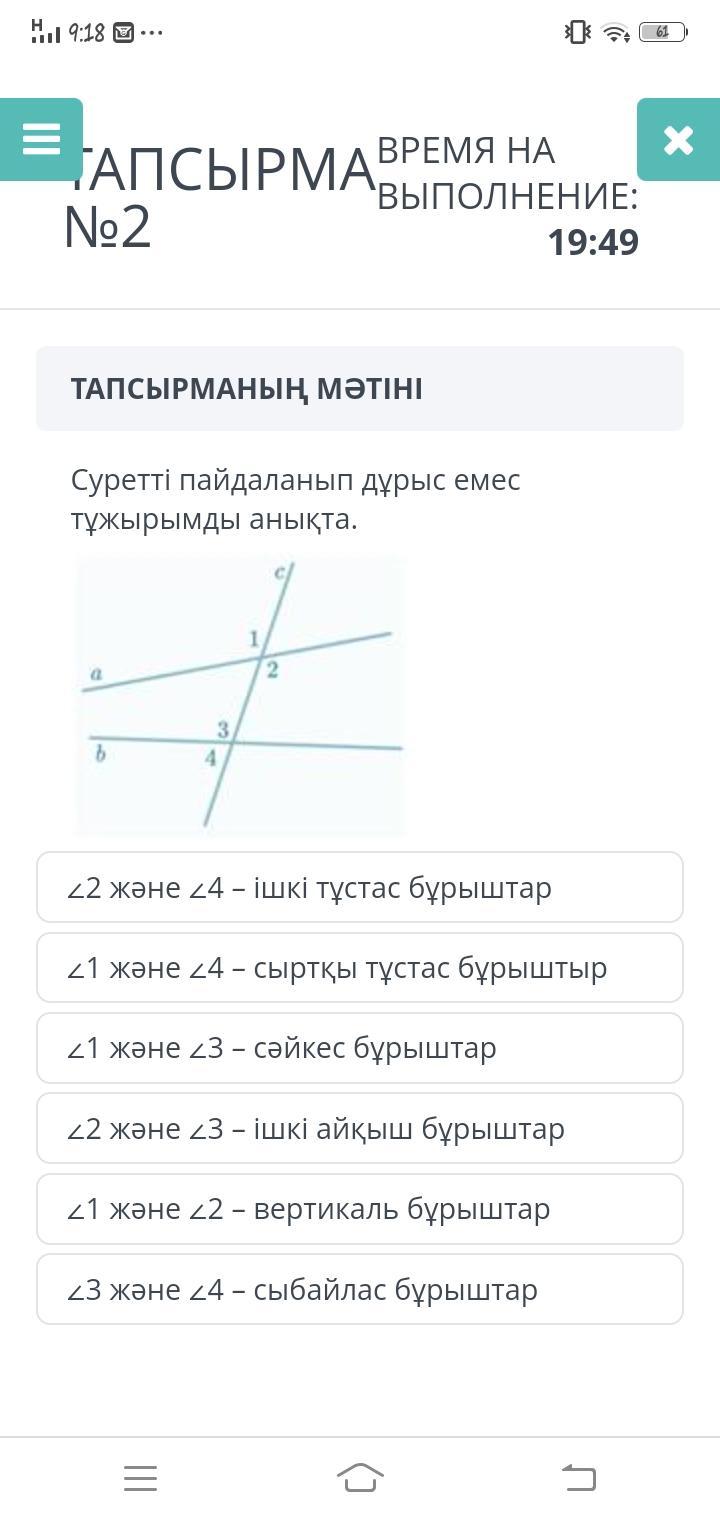
Task: Select answer '∠2 және ∠4 – ішкі тұстас бұрыштар'
Action: tap(360, 887)
